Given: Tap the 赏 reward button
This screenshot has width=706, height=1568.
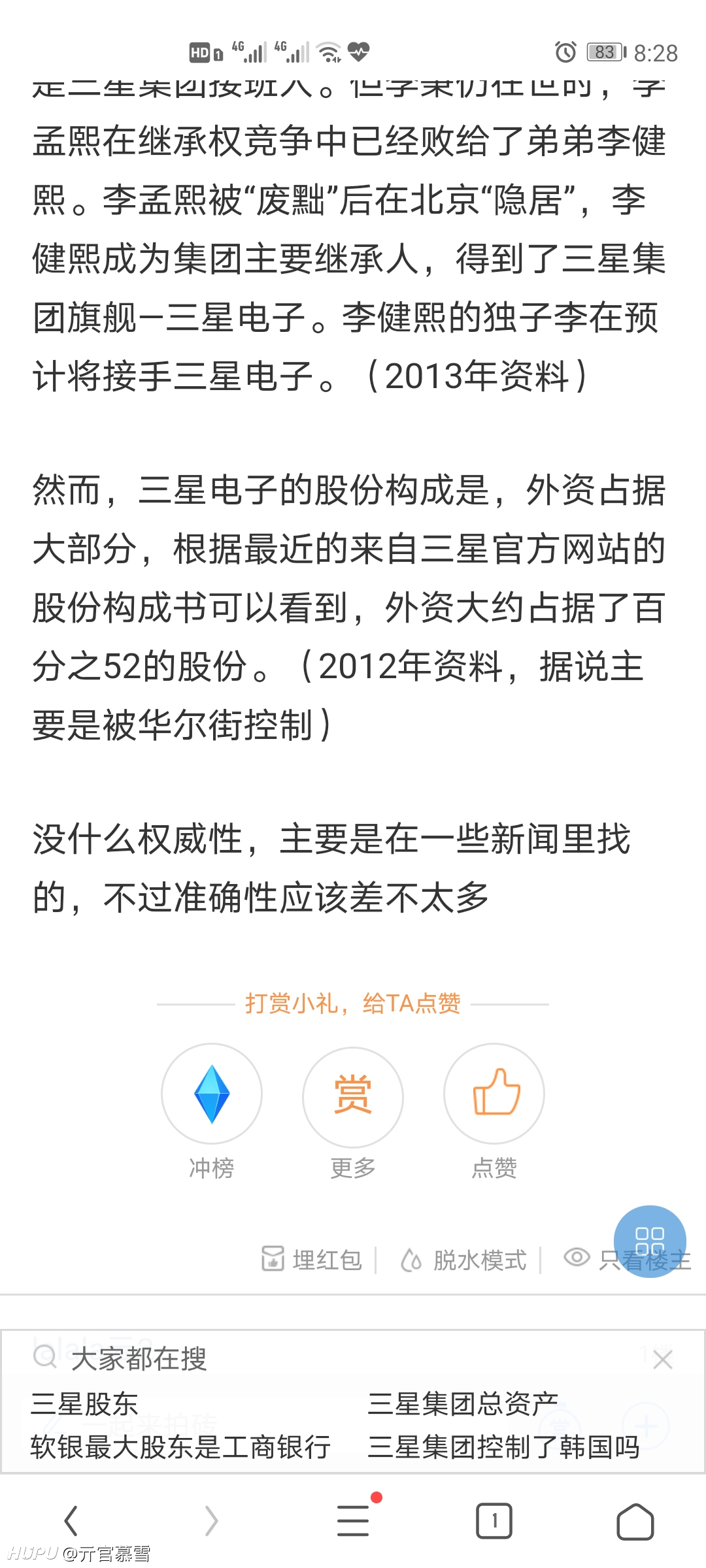Looking at the screenshot, I should (x=353, y=1097).
